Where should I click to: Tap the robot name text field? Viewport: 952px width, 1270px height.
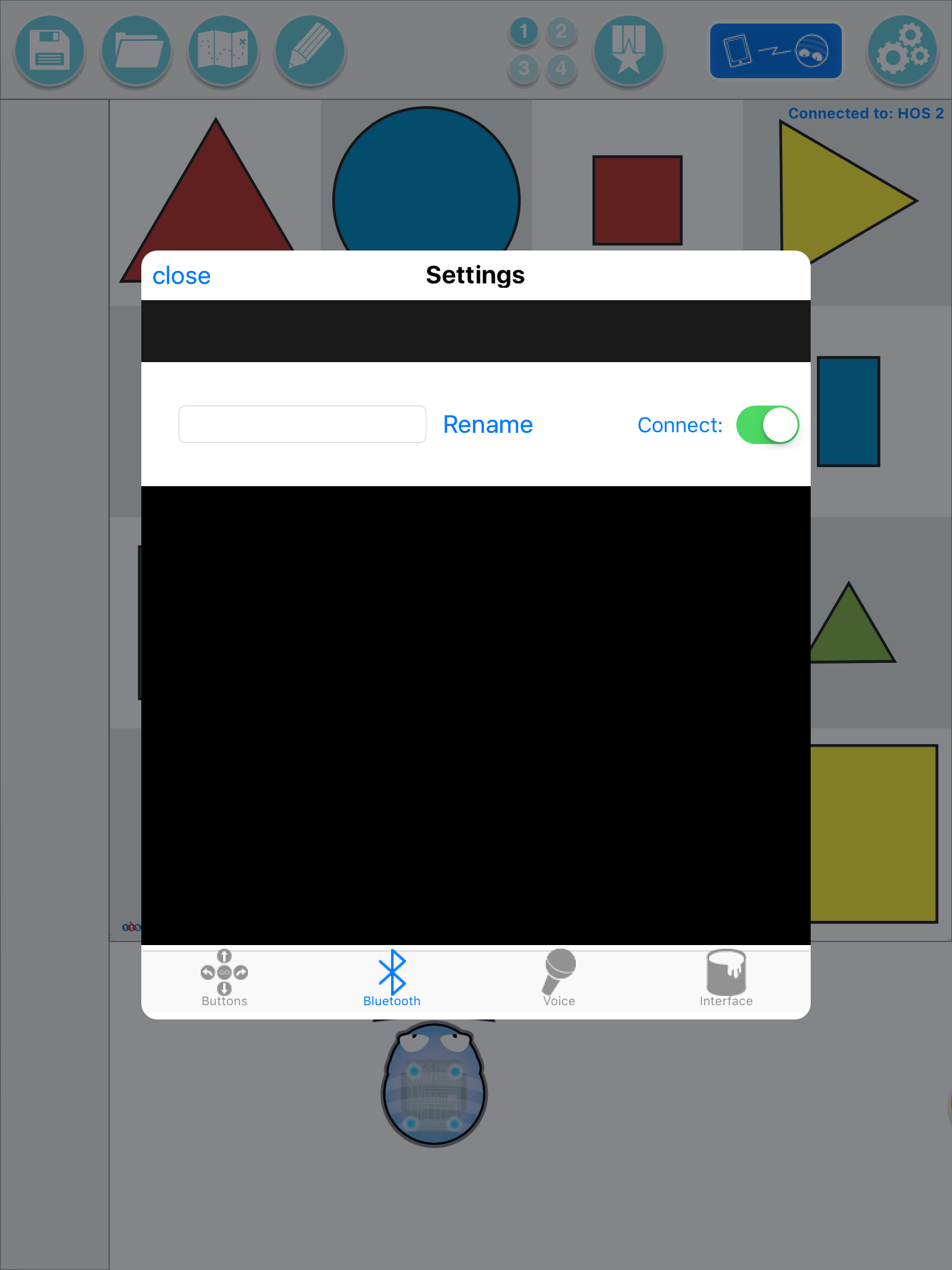point(302,424)
